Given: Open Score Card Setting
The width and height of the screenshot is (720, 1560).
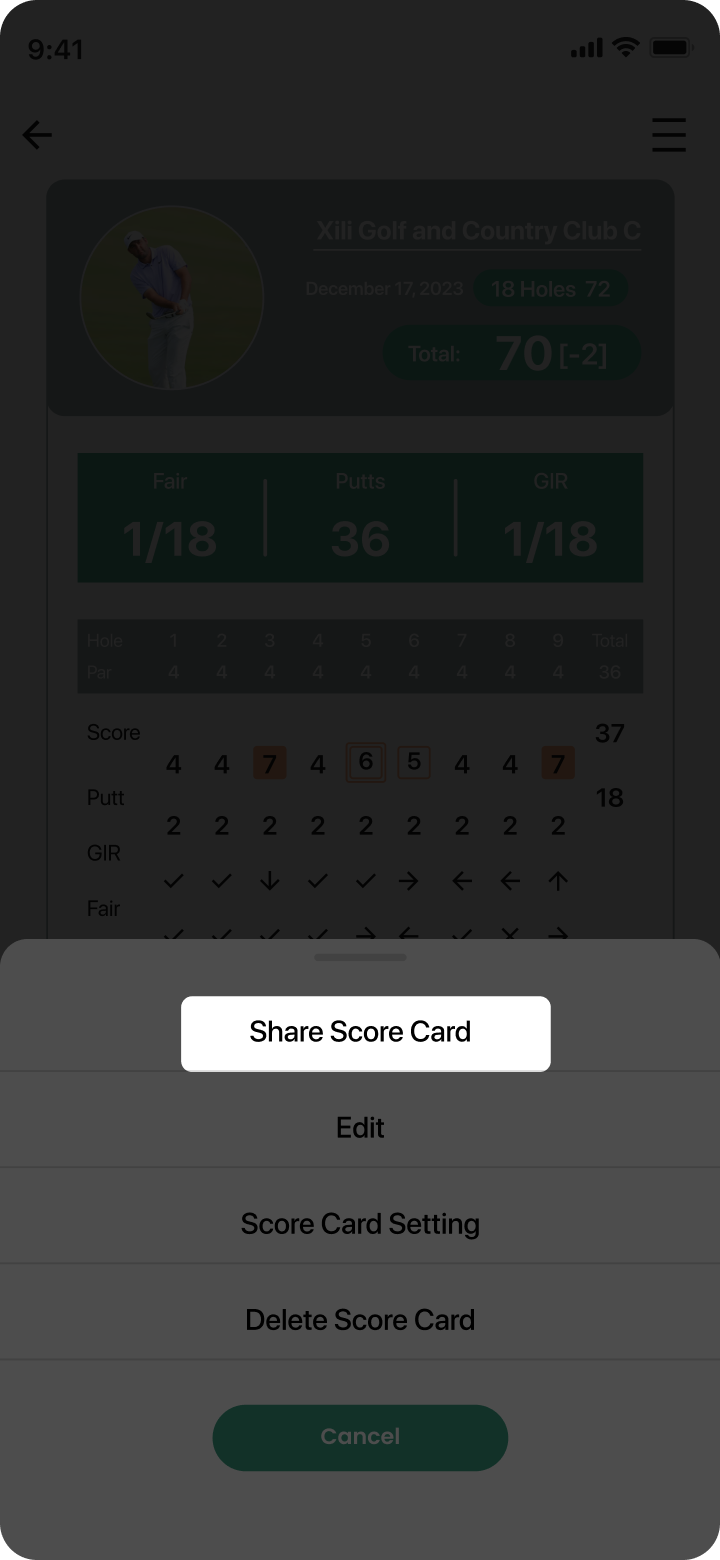Looking at the screenshot, I should 360,1224.
